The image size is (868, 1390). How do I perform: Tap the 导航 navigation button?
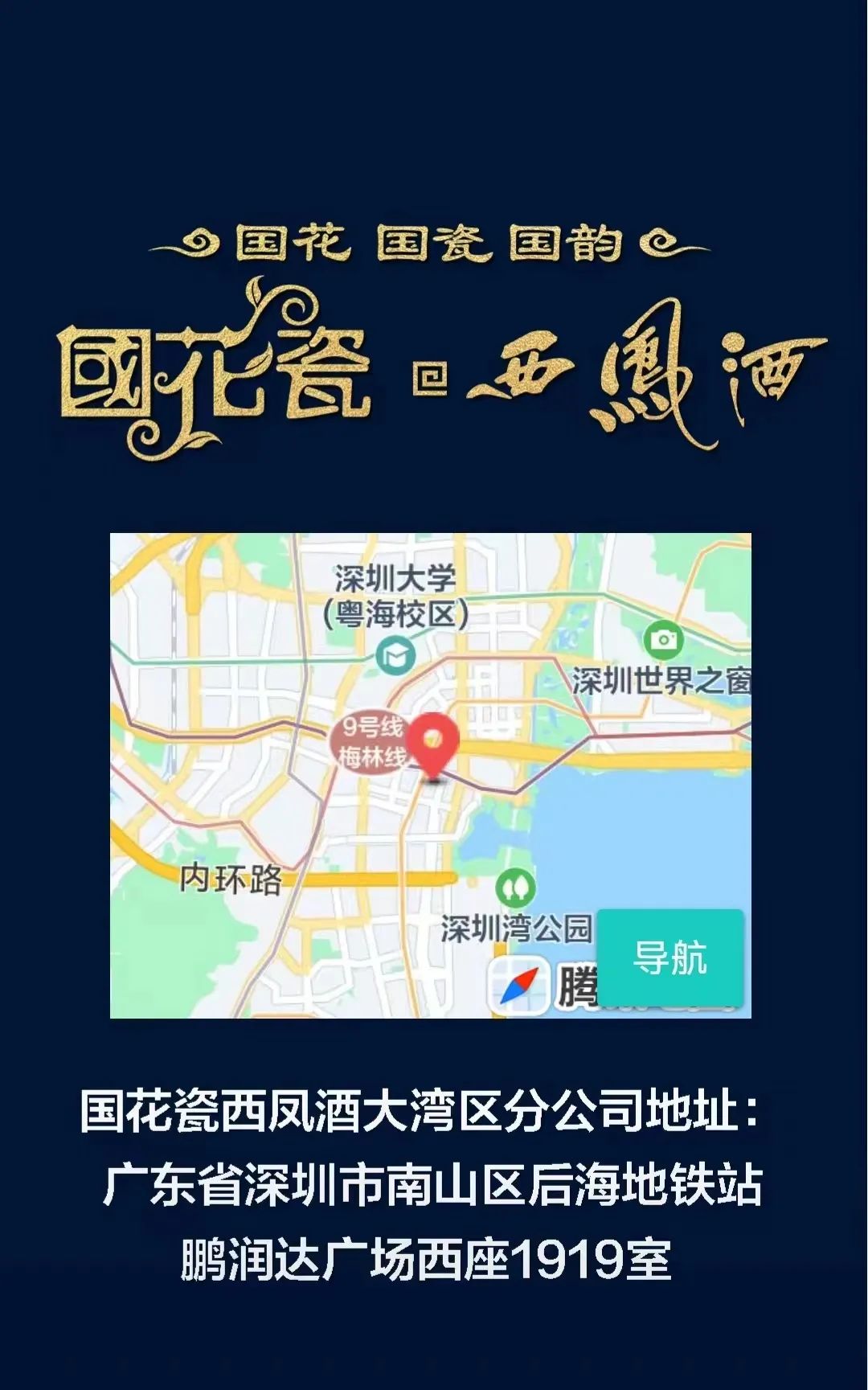click(669, 957)
